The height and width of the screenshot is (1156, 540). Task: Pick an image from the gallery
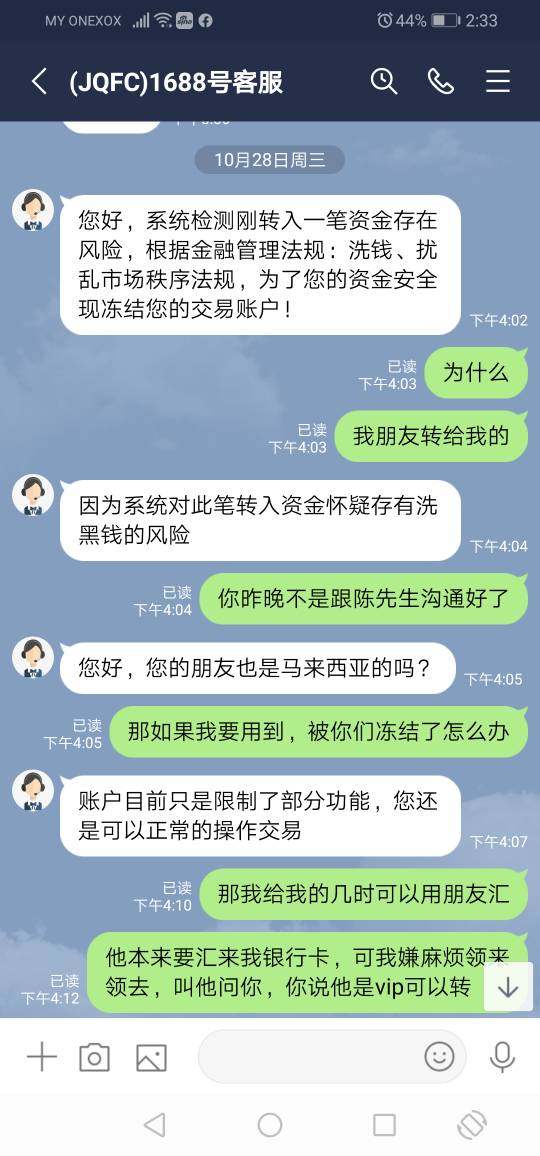151,1058
